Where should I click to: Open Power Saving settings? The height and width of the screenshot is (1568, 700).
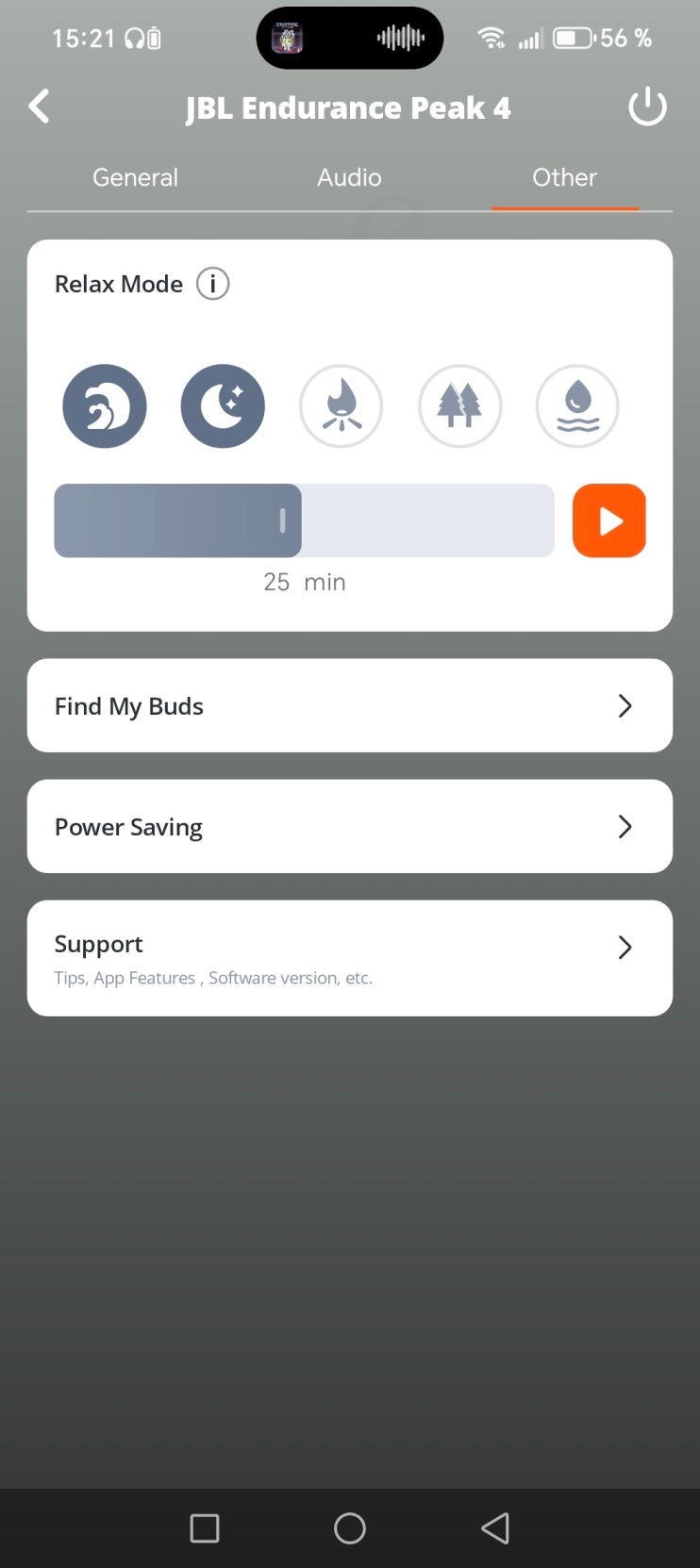(x=349, y=826)
